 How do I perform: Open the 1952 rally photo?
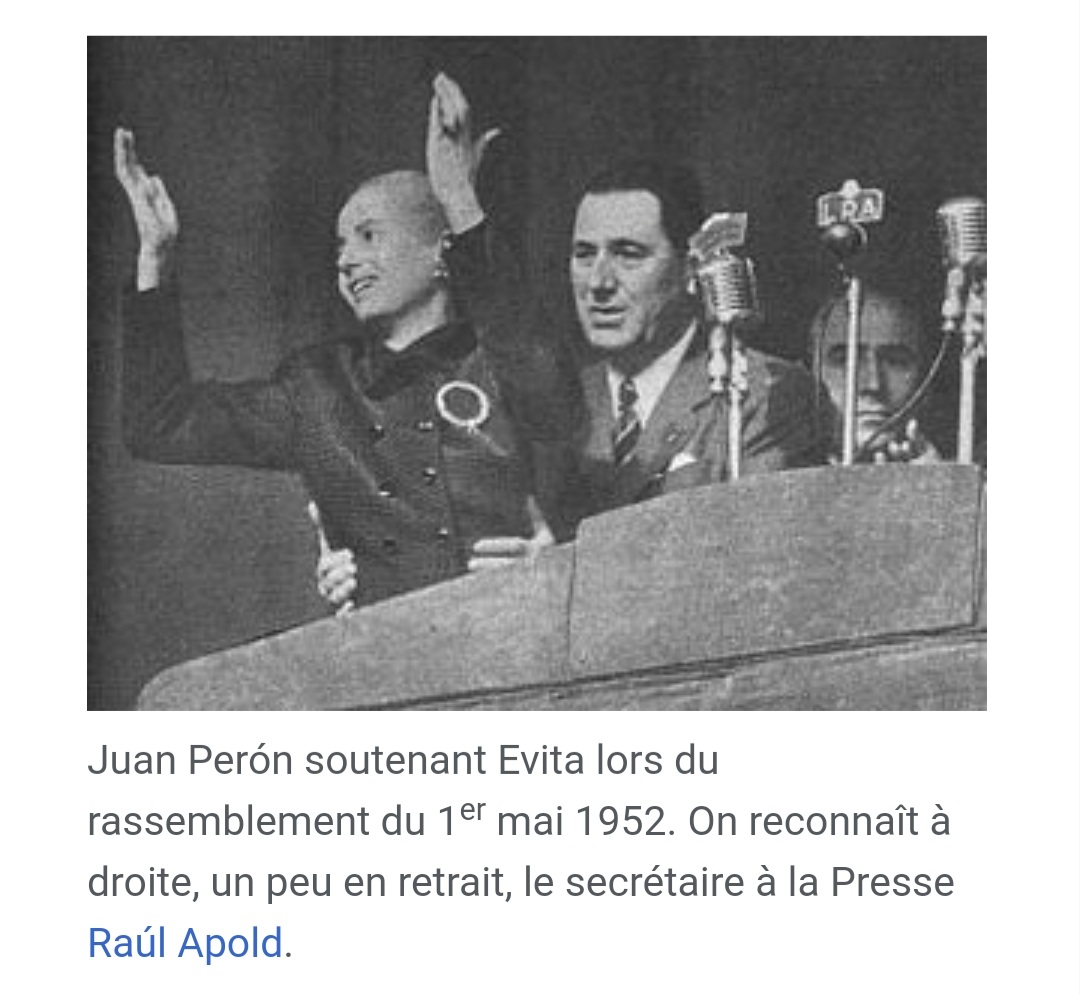pos(536,373)
